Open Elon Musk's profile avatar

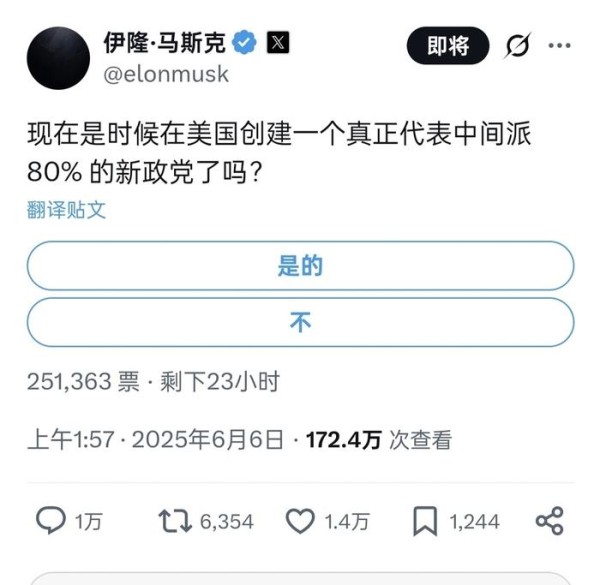point(58,57)
